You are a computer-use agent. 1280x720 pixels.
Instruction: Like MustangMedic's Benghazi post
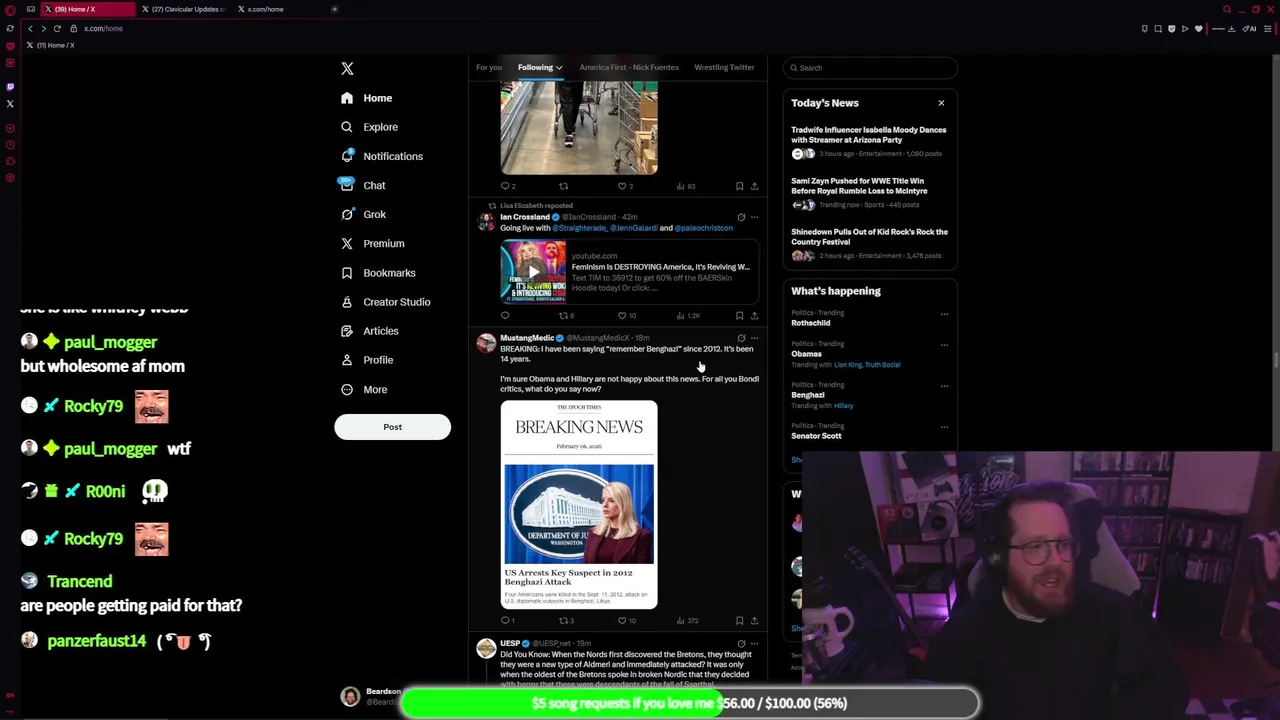tap(622, 621)
